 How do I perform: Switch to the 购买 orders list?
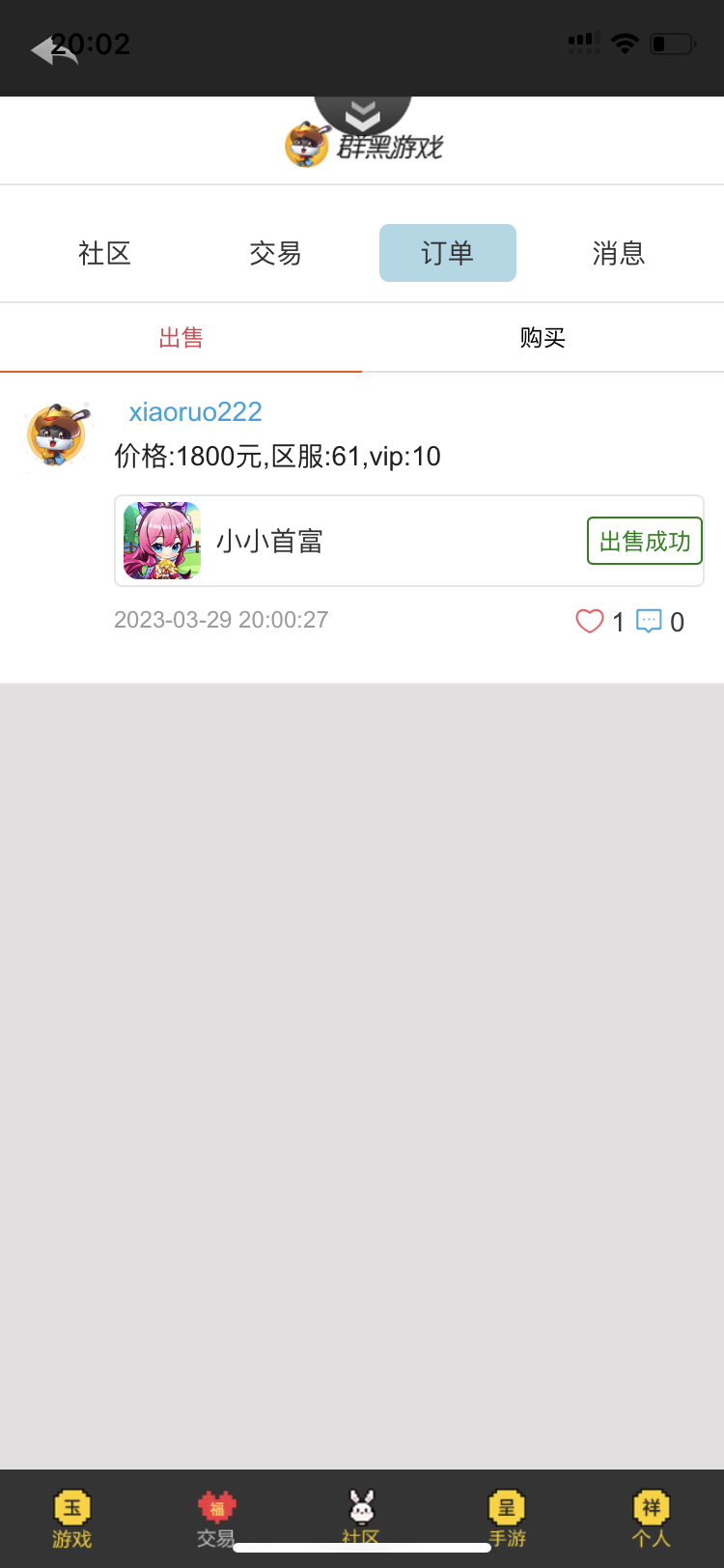click(543, 338)
